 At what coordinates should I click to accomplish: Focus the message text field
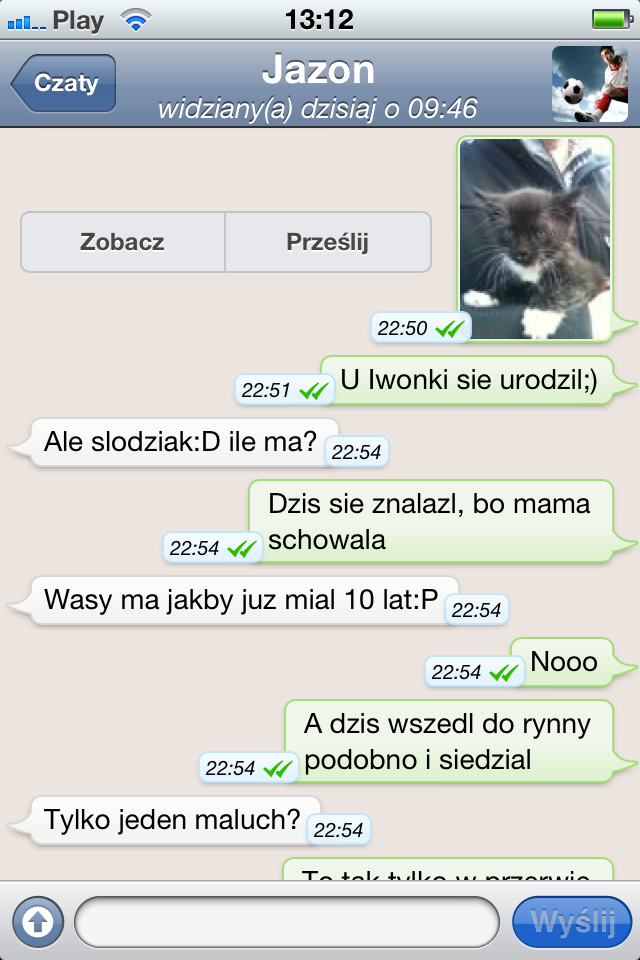pos(286,921)
